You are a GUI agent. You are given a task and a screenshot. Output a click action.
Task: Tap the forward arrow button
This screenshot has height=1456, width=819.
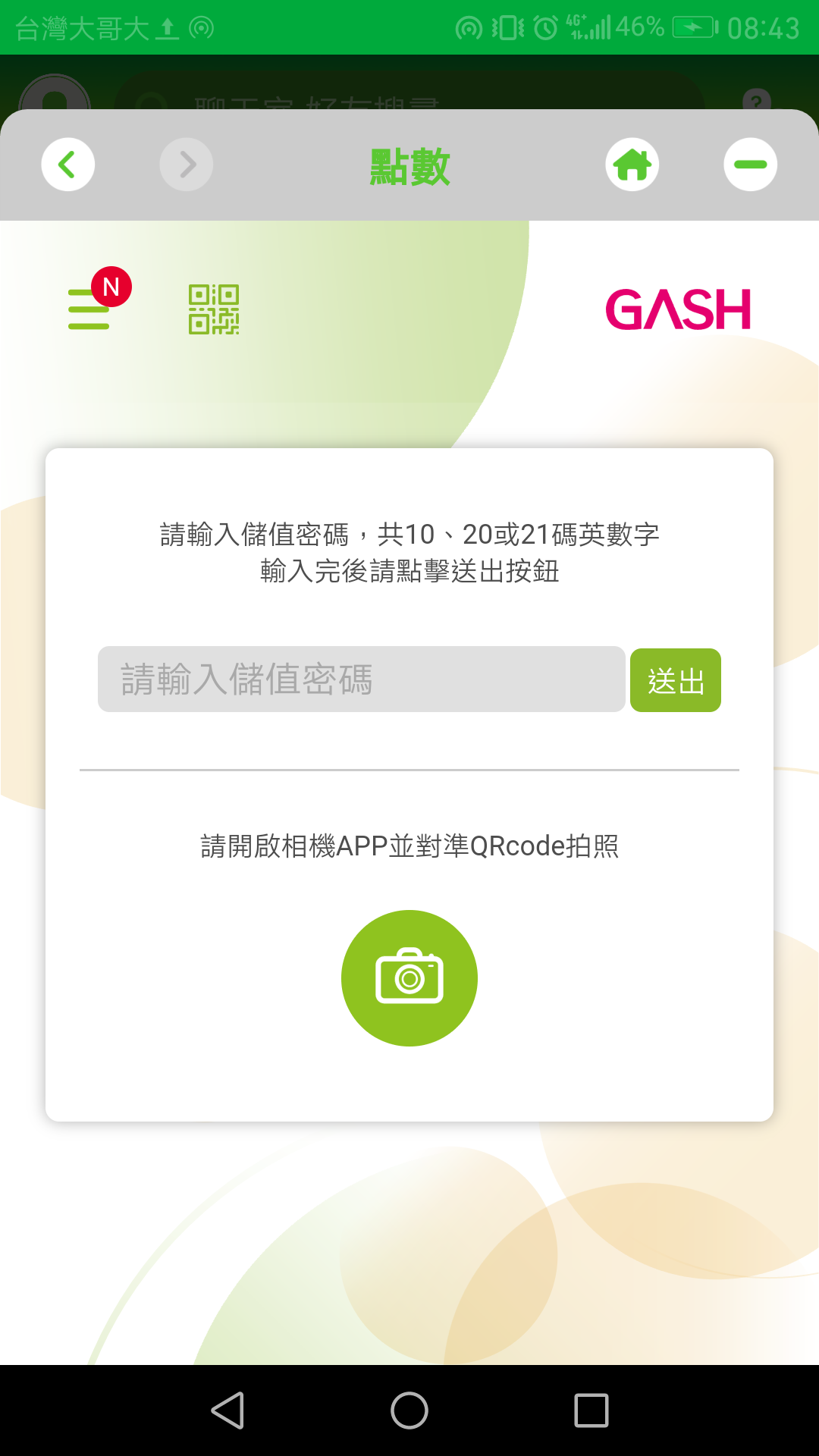[187, 165]
